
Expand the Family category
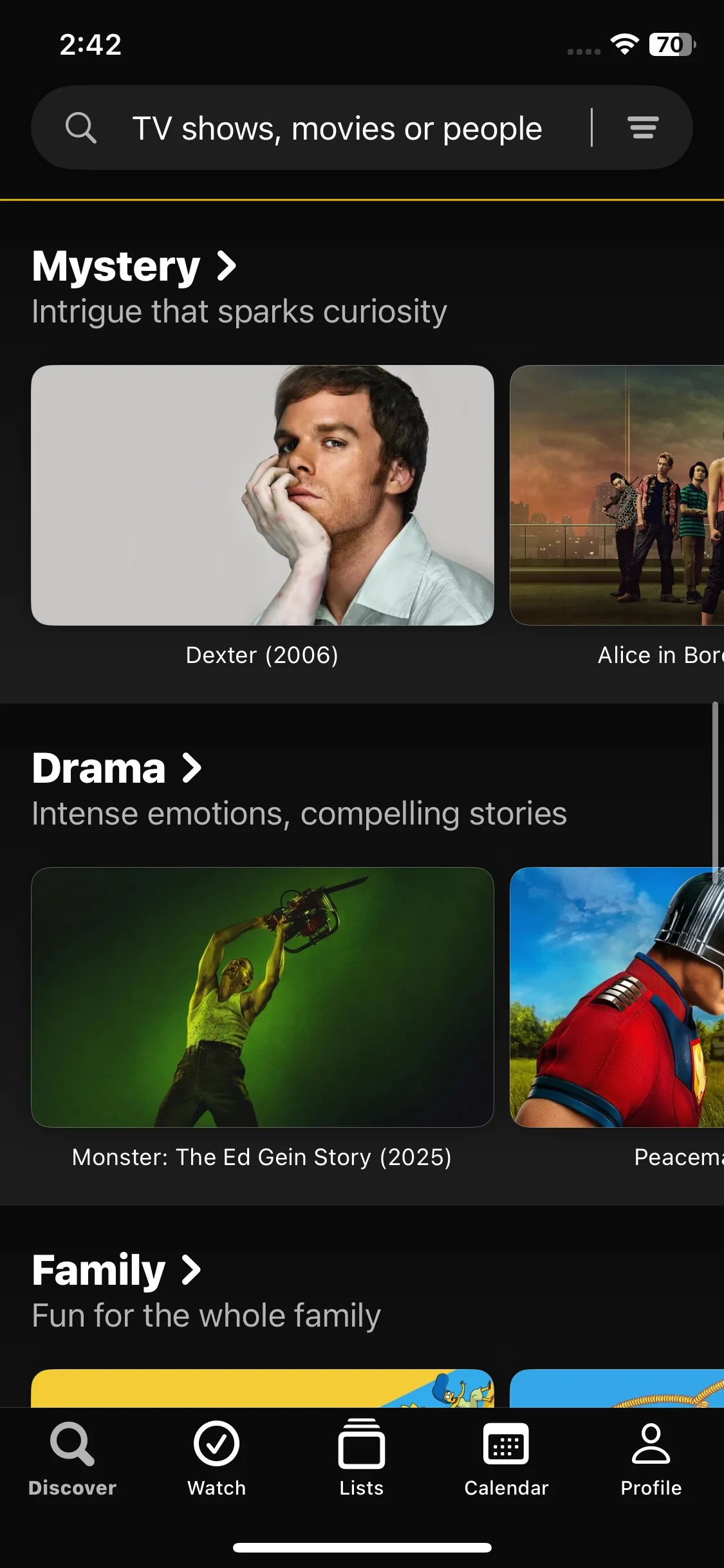click(117, 1270)
